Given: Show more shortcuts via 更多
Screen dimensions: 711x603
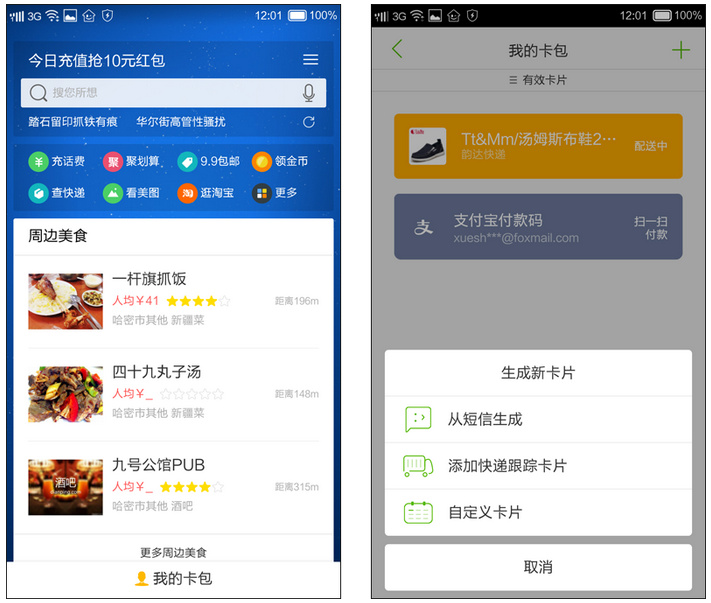Looking at the screenshot, I should tap(275, 193).
